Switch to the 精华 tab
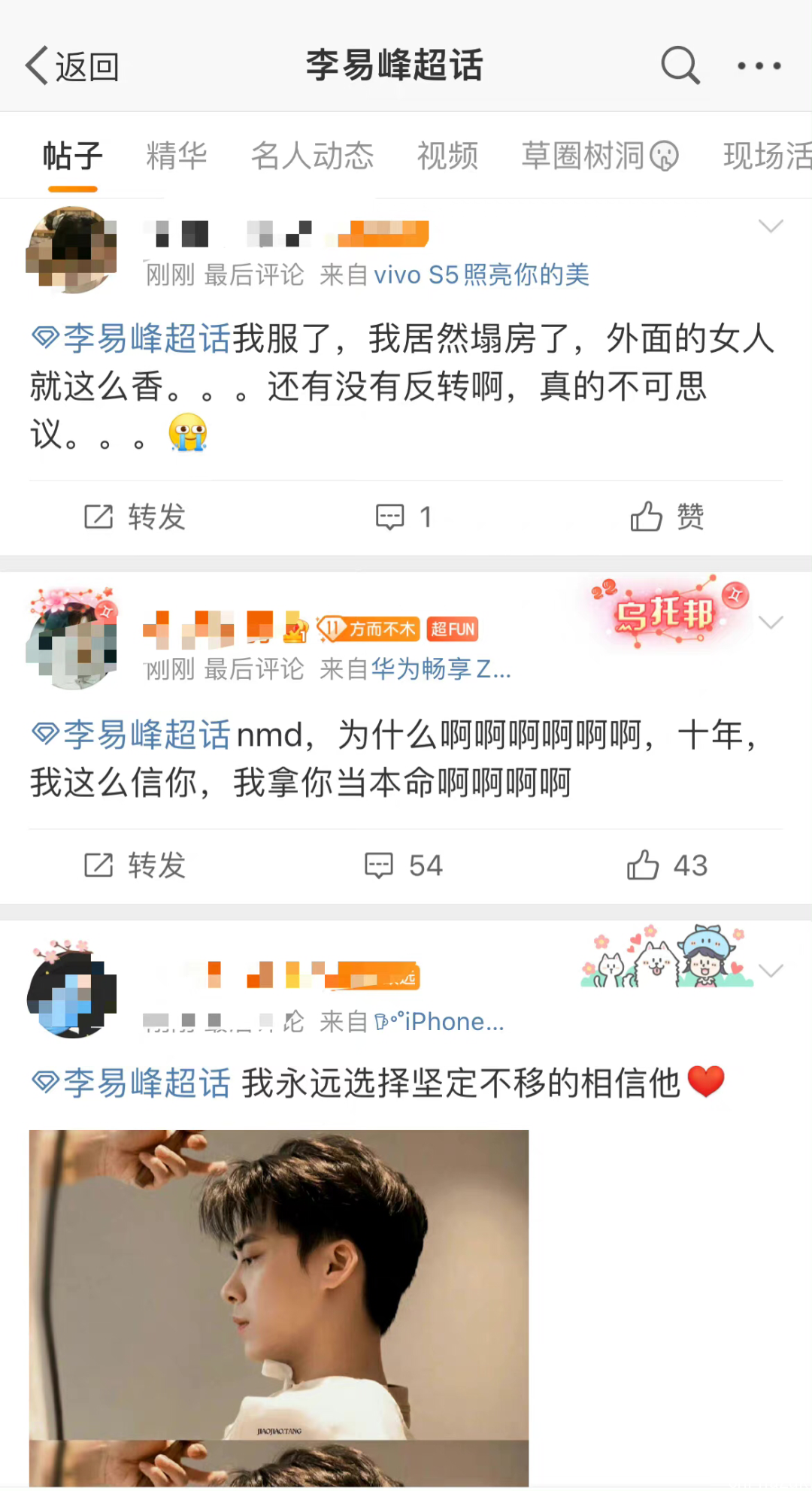This screenshot has width=812, height=1491. 177,156
